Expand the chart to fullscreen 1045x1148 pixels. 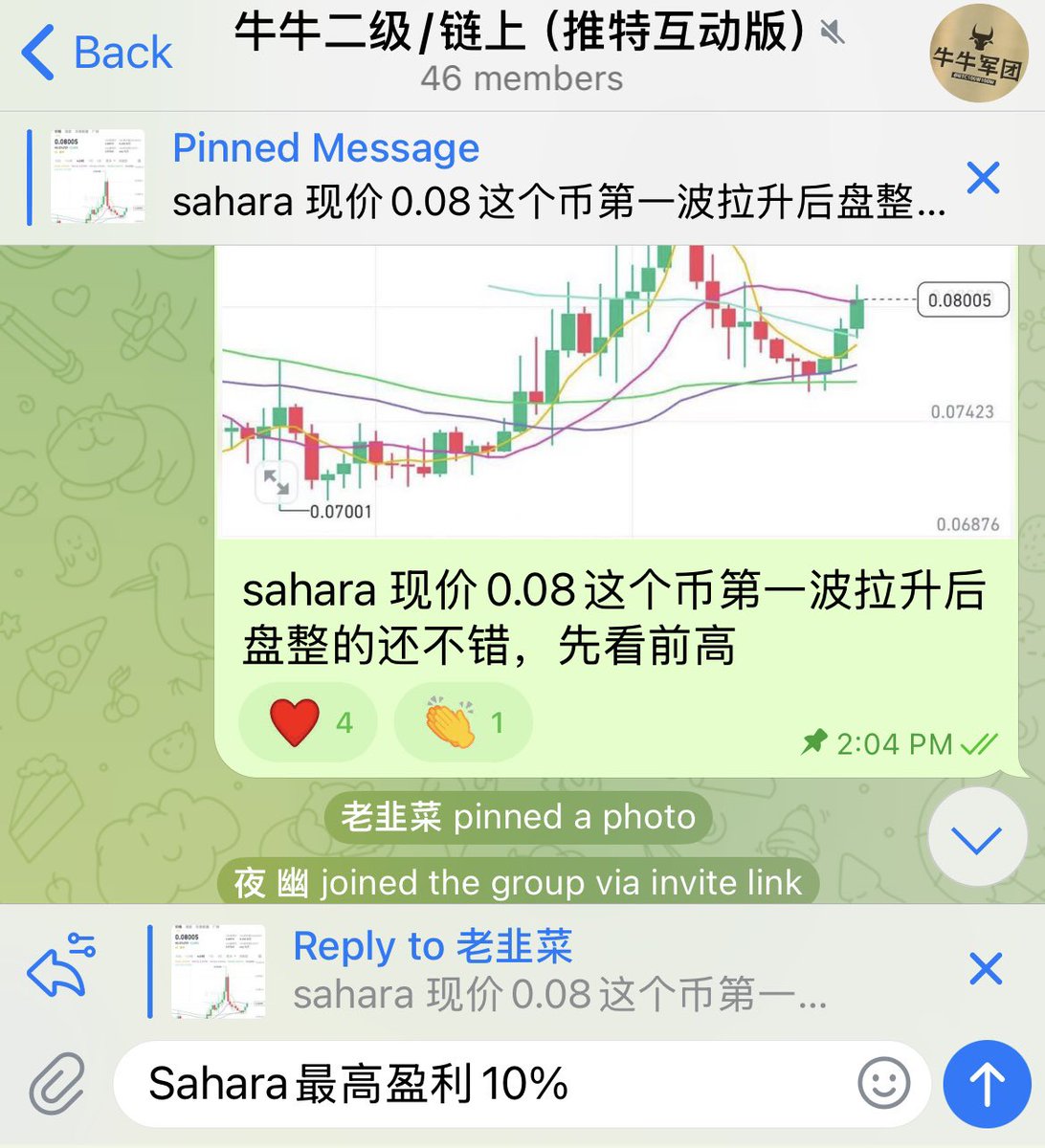point(277,483)
